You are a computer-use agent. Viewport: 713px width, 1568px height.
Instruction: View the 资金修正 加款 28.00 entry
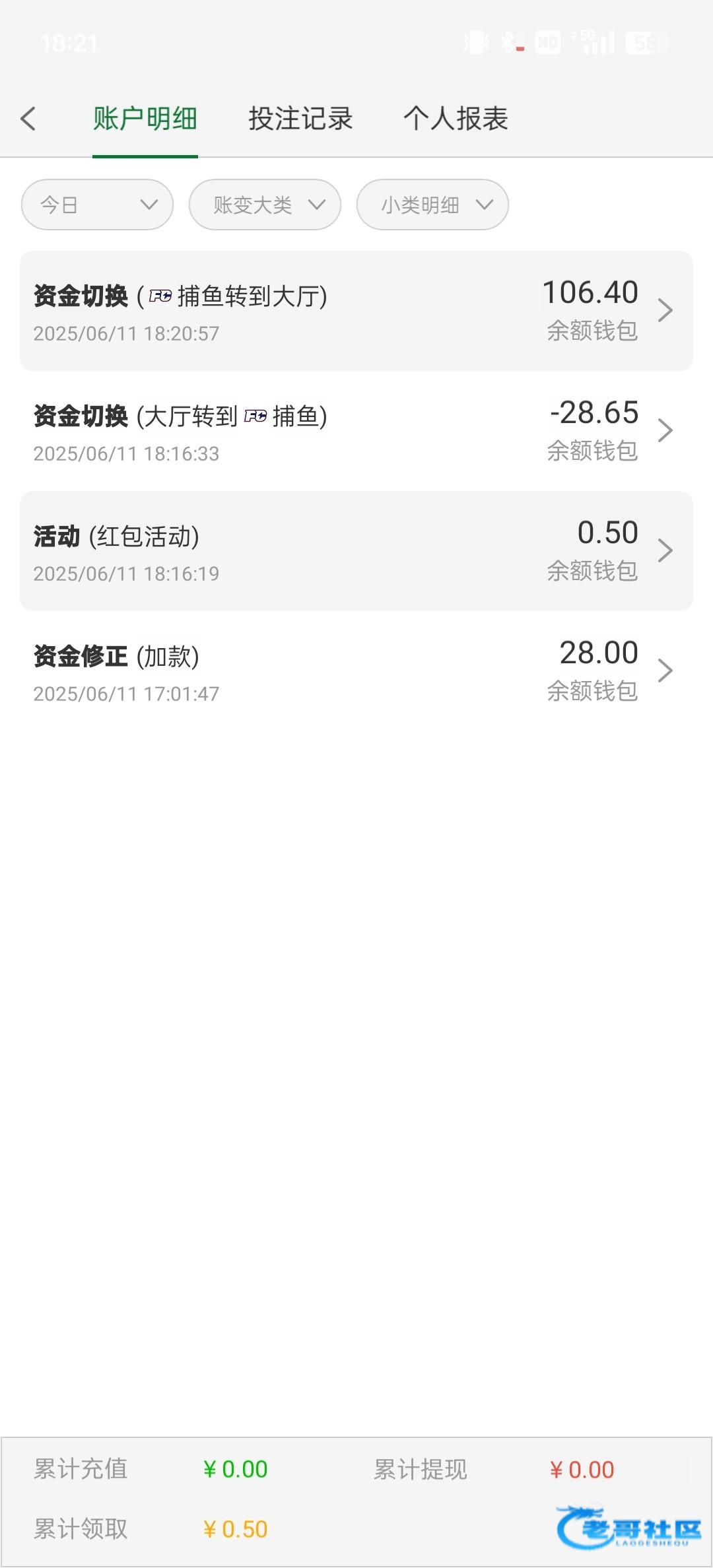[x=356, y=671]
